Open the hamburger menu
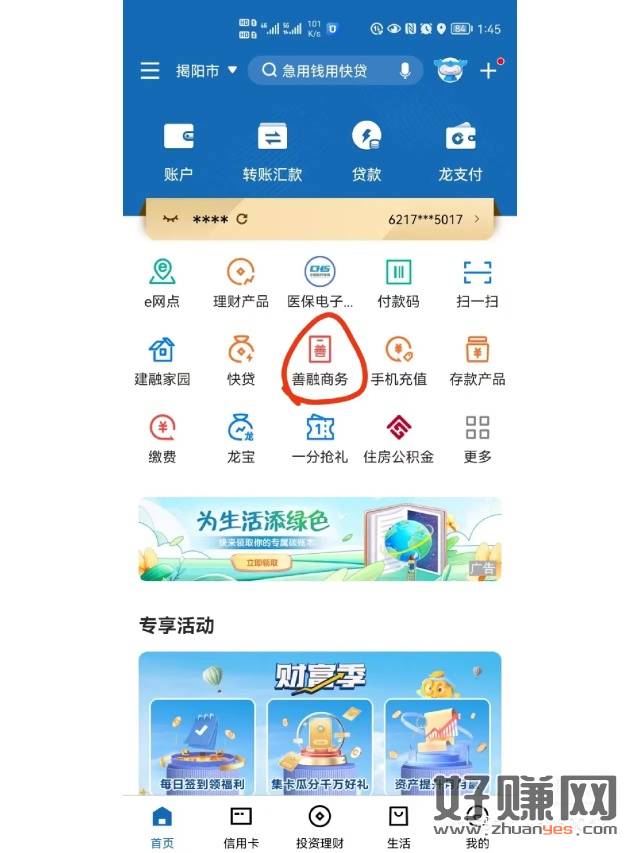This screenshot has height=853, width=640. pos(150,71)
